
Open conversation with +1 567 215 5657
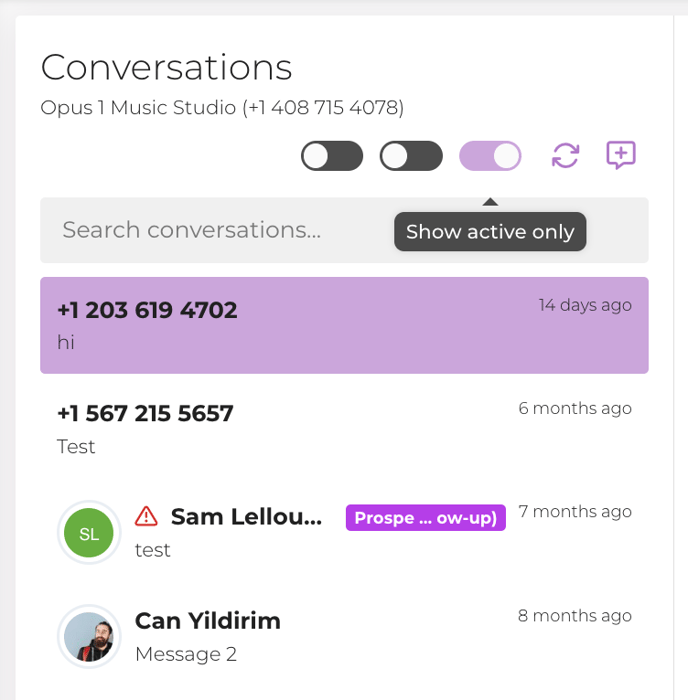[x=344, y=428]
